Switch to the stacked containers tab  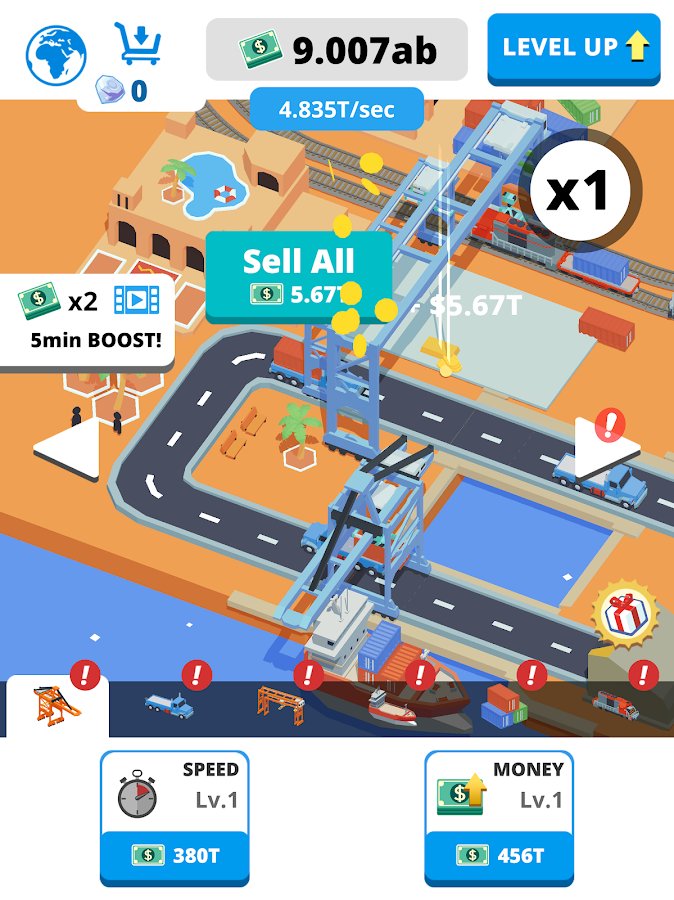[505, 706]
